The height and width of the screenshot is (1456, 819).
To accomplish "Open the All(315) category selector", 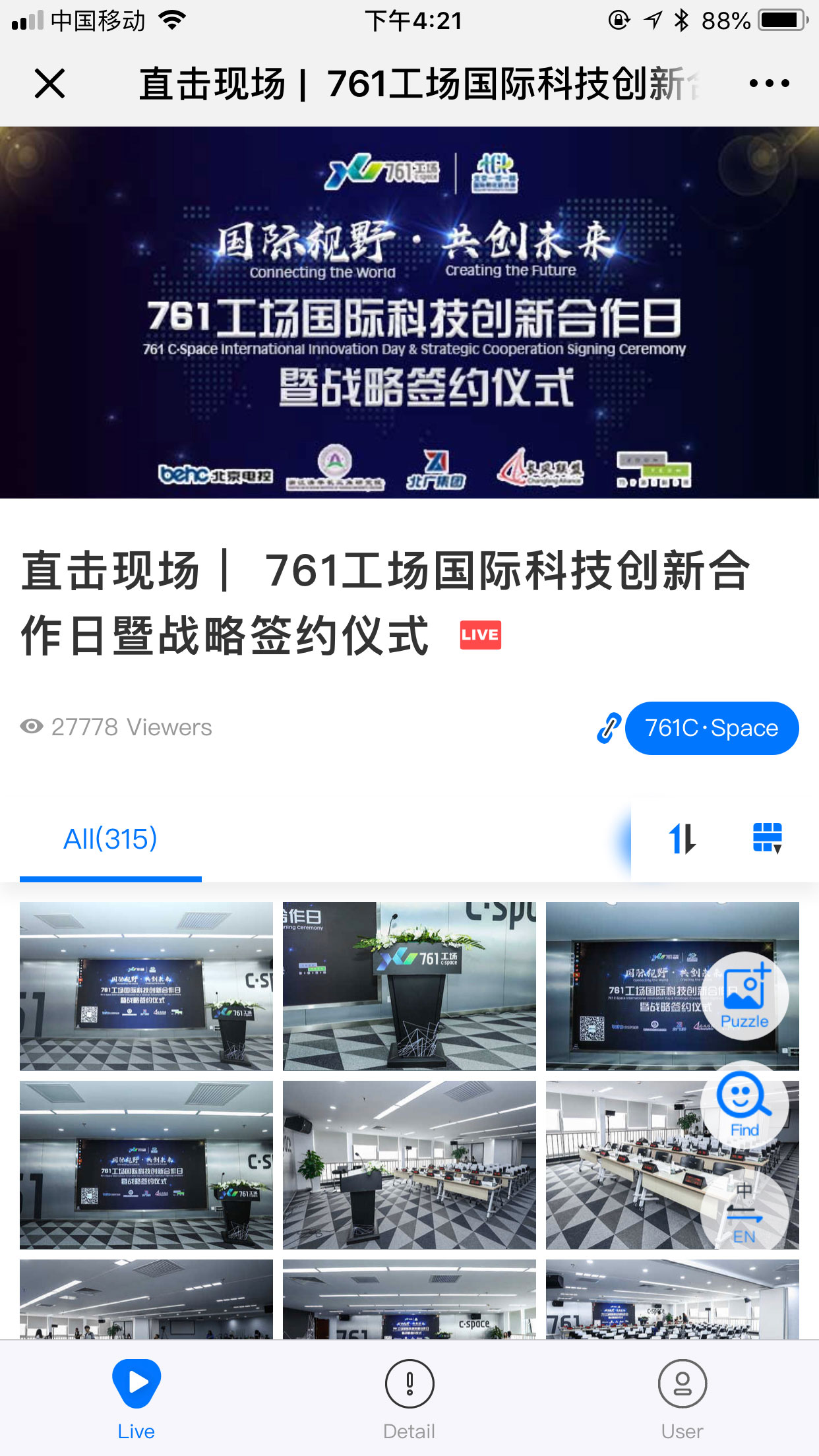I will [109, 838].
